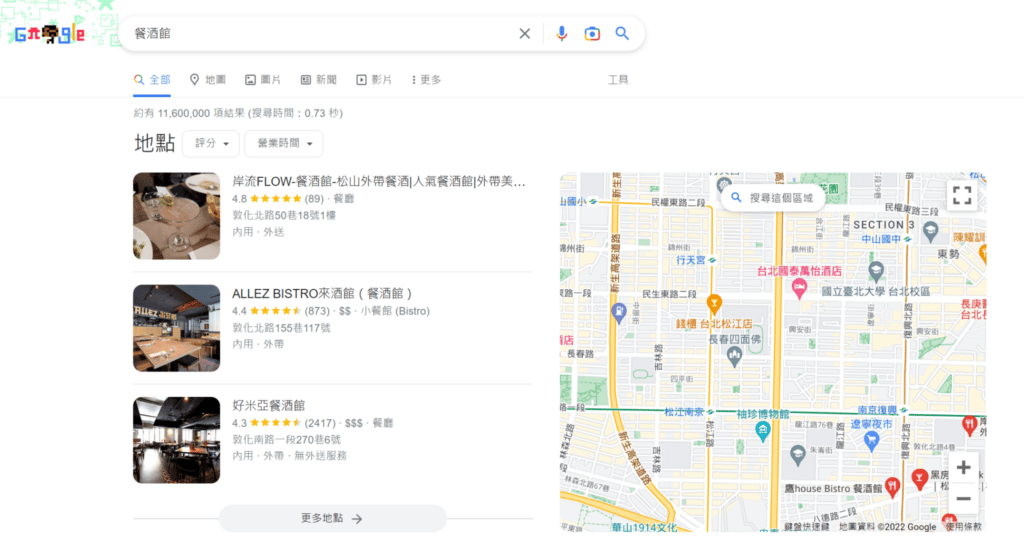Zoom in on the map

963,468
